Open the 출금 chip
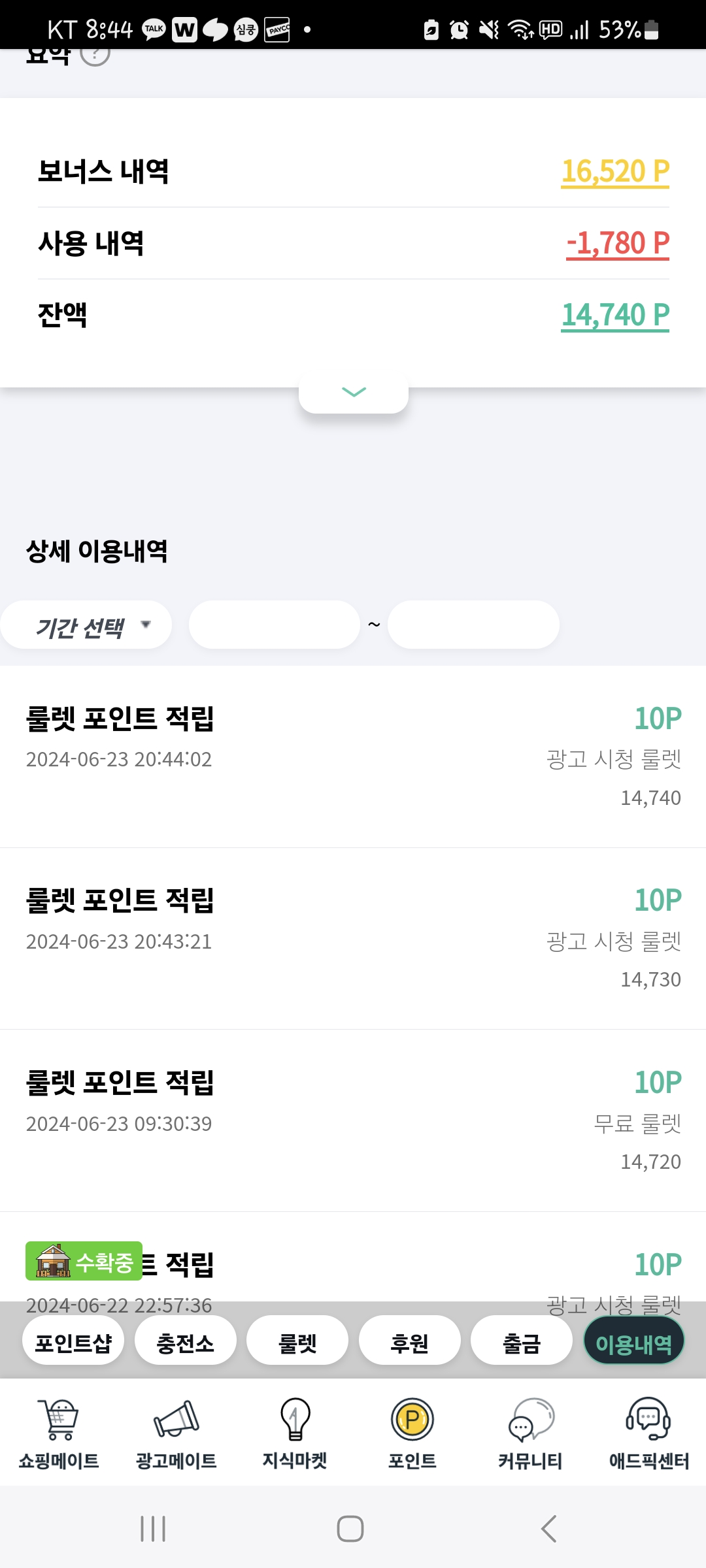This screenshot has width=706, height=1568. (x=522, y=1340)
